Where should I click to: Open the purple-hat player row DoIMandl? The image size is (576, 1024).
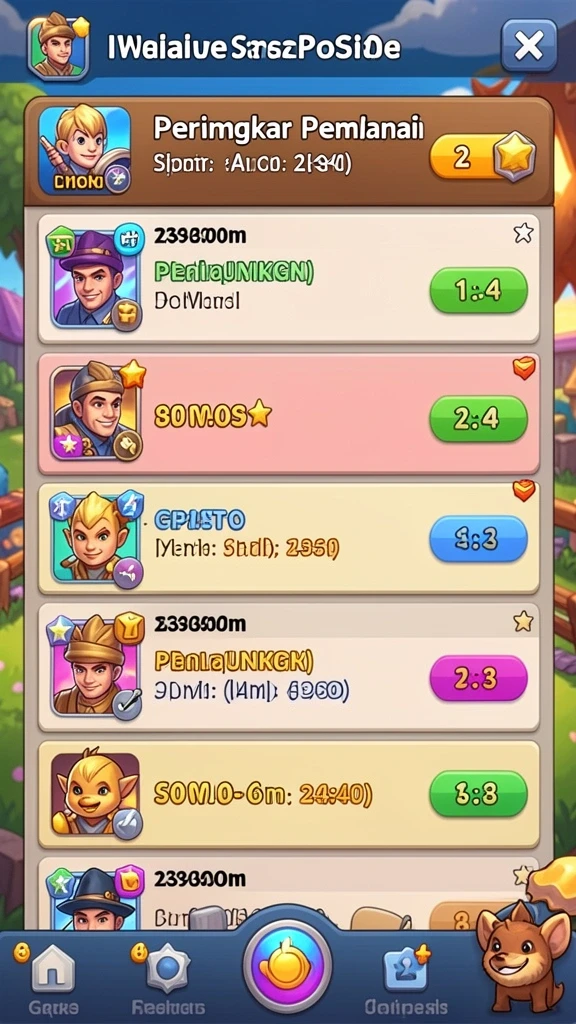289,278
